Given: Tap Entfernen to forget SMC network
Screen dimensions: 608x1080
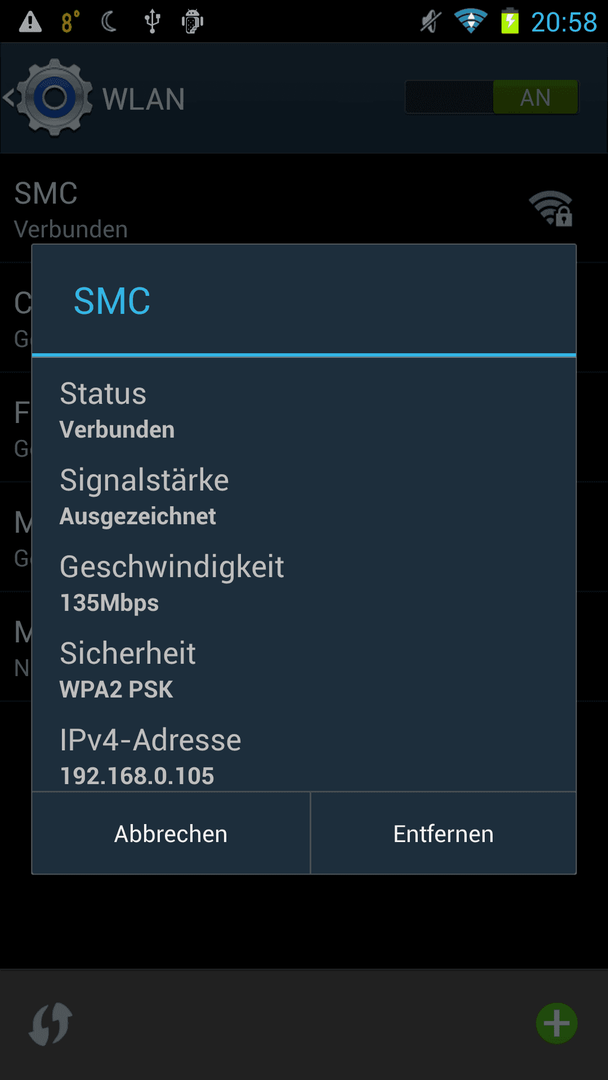Looking at the screenshot, I should click(x=443, y=833).
